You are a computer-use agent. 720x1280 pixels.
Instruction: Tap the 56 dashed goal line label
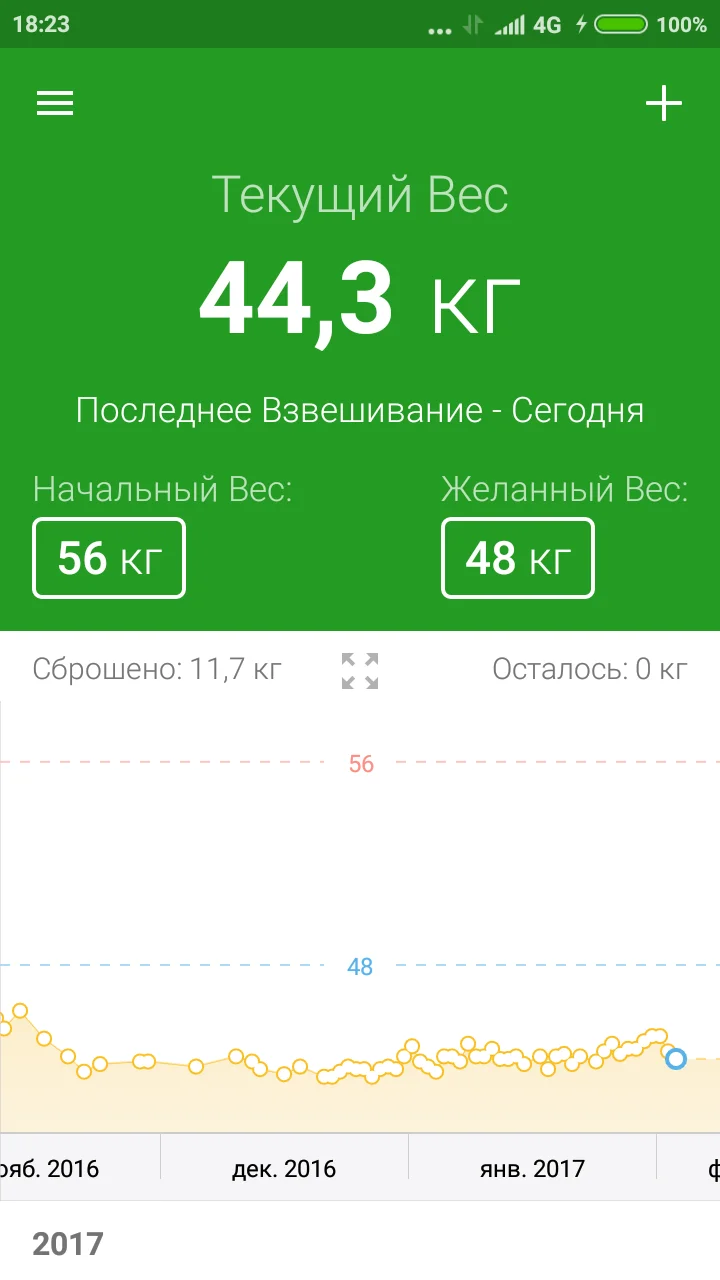(x=360, y=763)
